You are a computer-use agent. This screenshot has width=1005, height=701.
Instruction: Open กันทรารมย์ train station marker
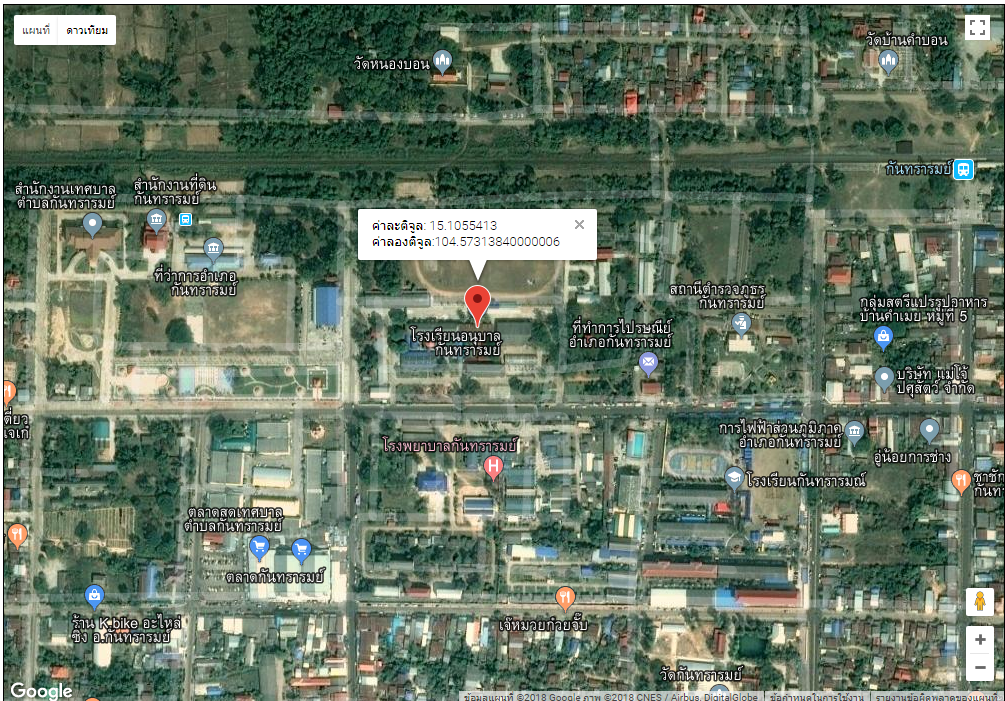point(962,169)
